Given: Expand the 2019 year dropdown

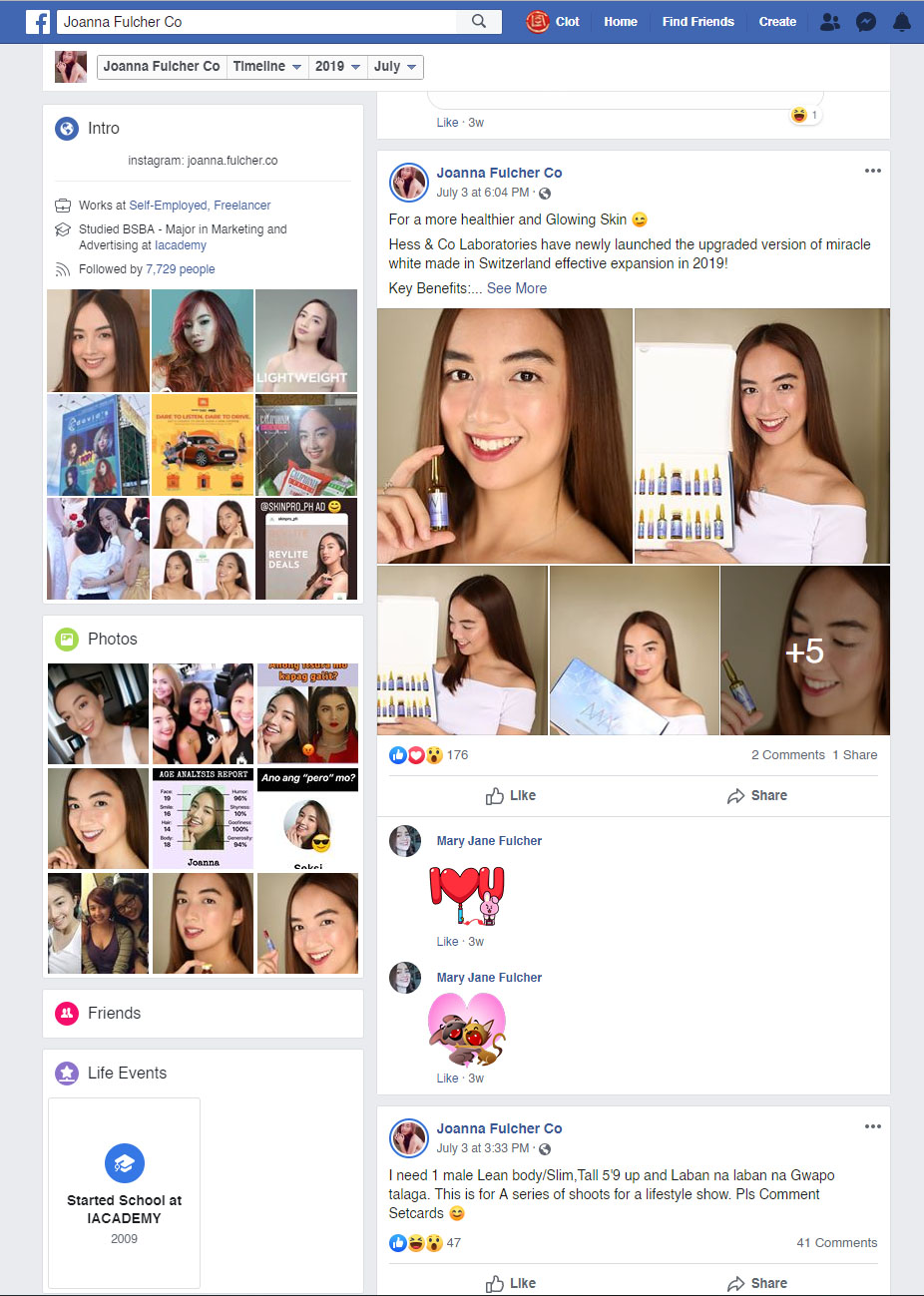Looking at the screenshot, I should tap(337, 67).
